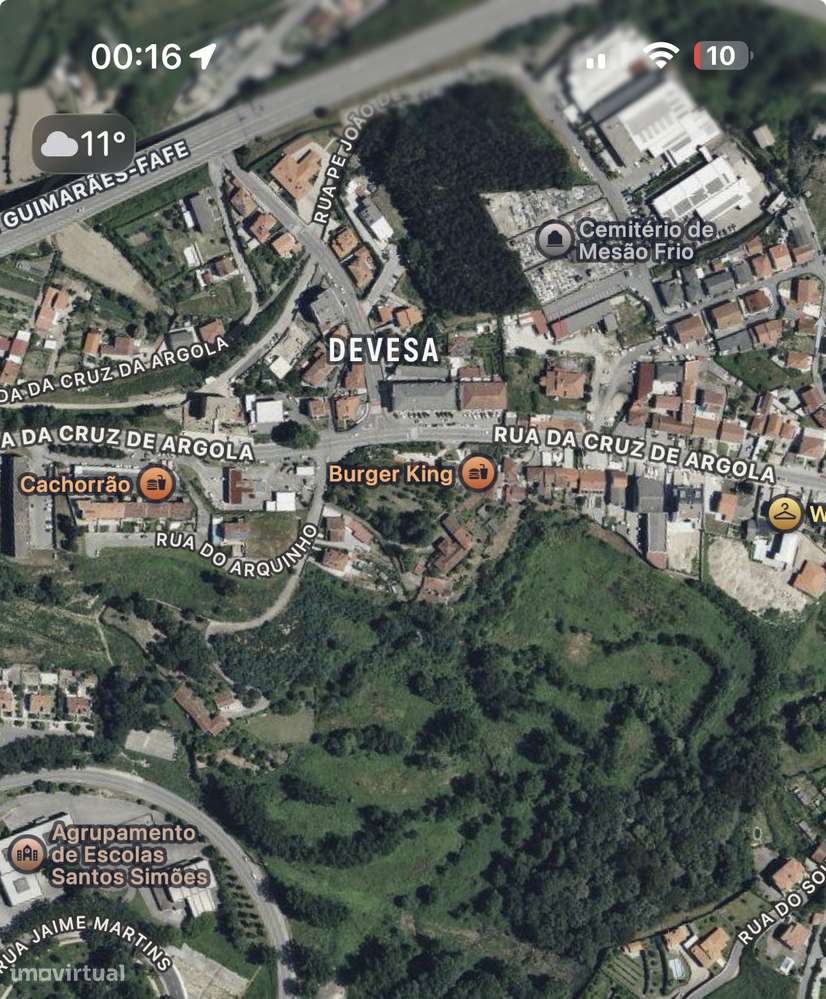Open the Burger King map marker

point(478,473)
